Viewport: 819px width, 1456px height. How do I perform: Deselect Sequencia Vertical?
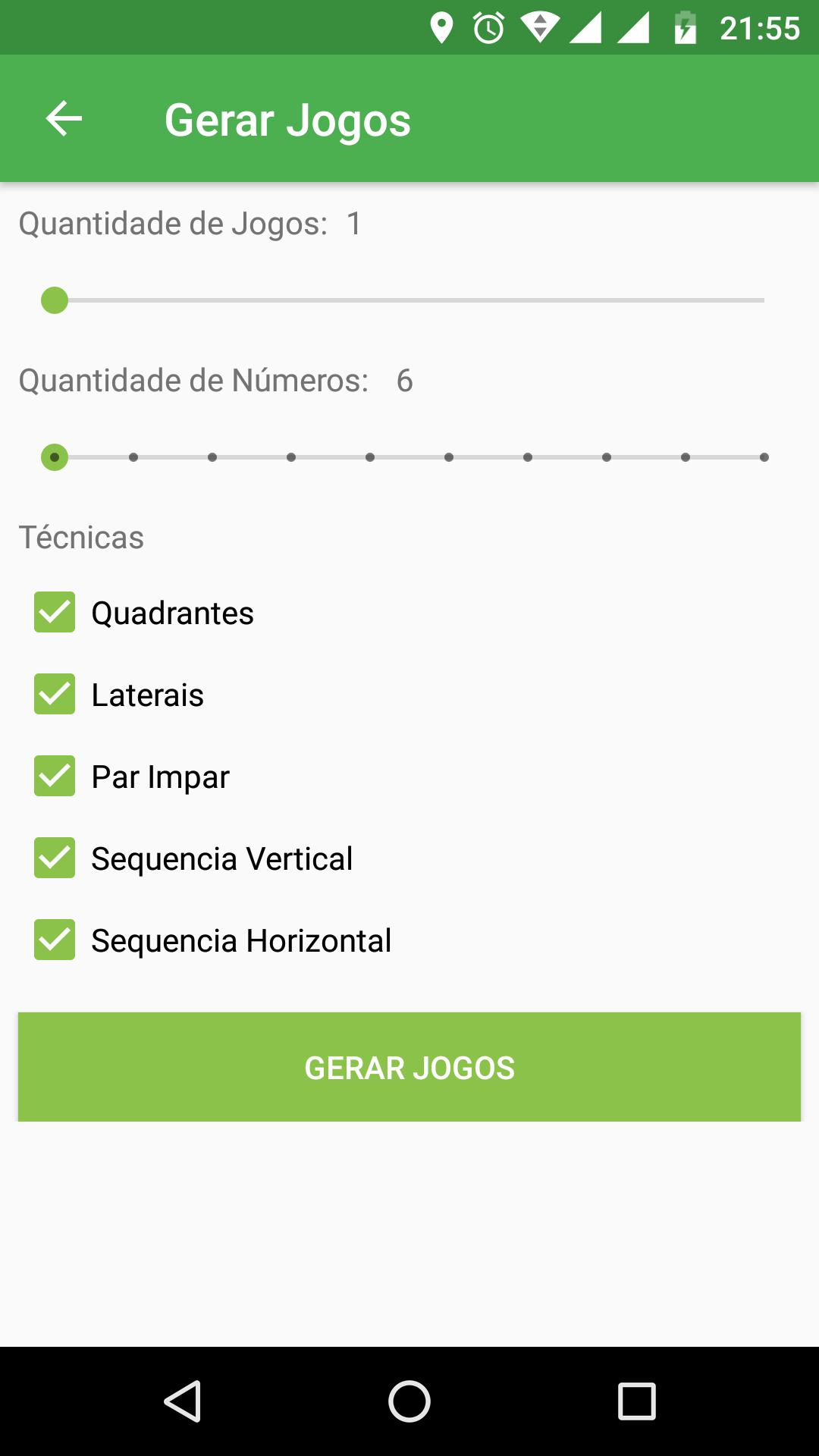click(55, 858)
